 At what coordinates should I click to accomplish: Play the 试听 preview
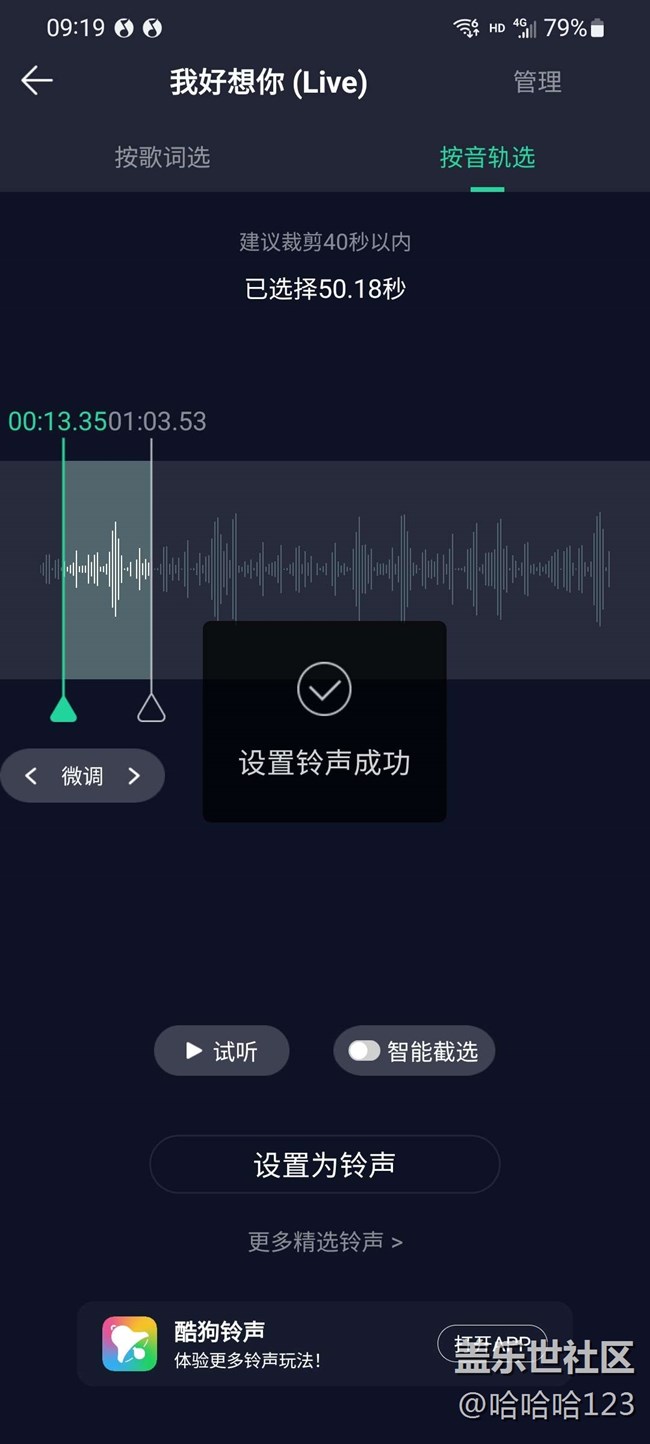[222, 1051]
